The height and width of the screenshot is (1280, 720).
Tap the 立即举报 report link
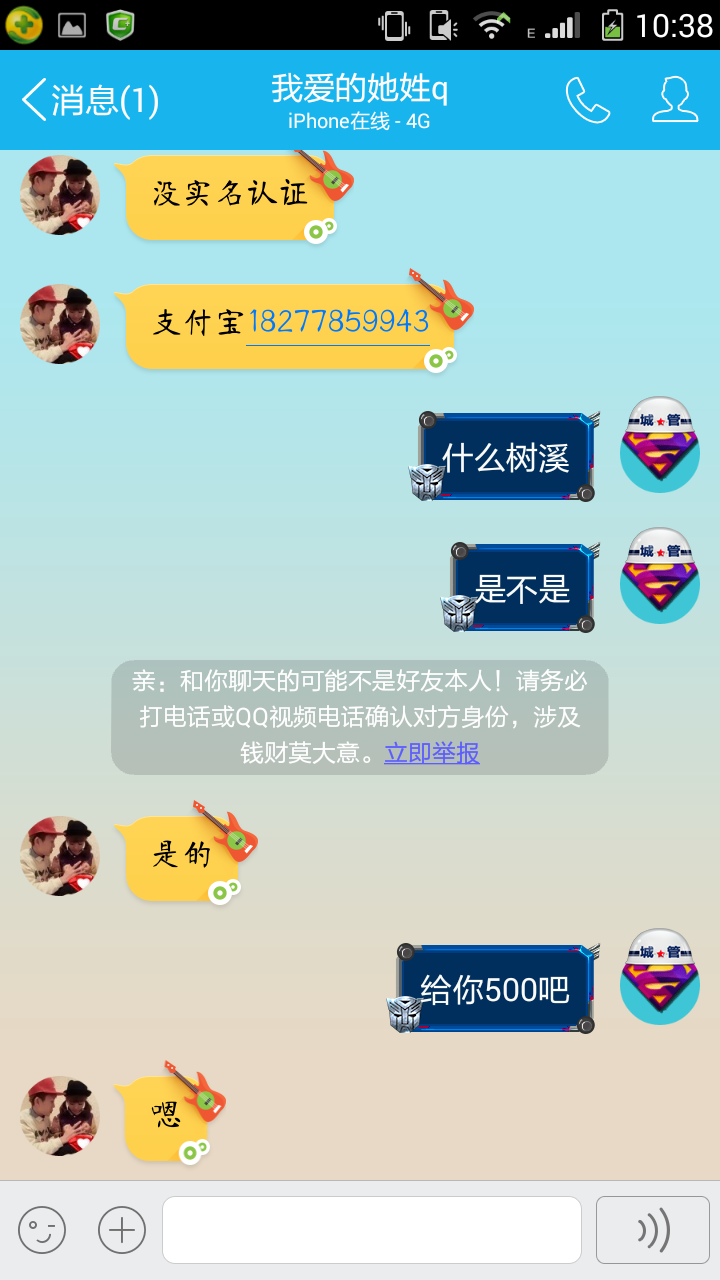(x=432, y=753)
